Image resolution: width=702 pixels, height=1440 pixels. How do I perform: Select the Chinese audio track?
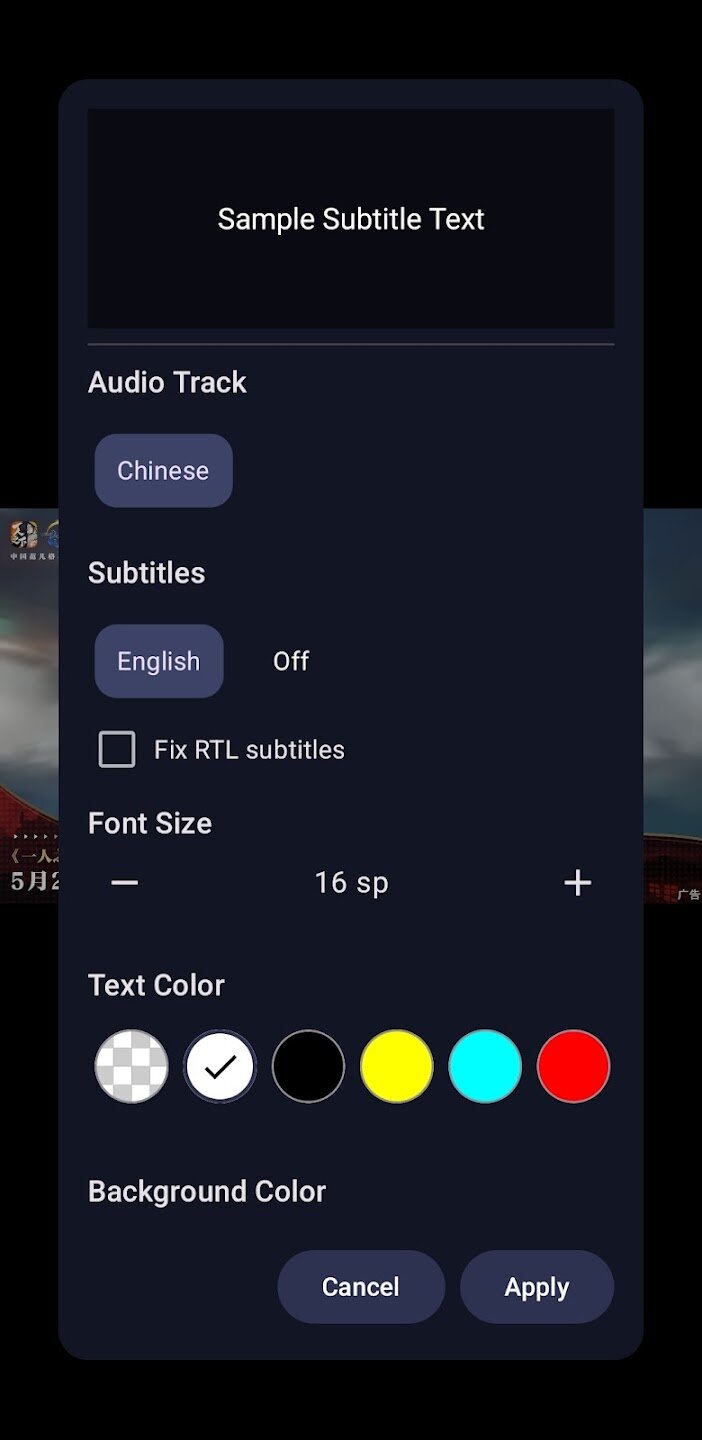pyautogui.click(x=163, y=470)
